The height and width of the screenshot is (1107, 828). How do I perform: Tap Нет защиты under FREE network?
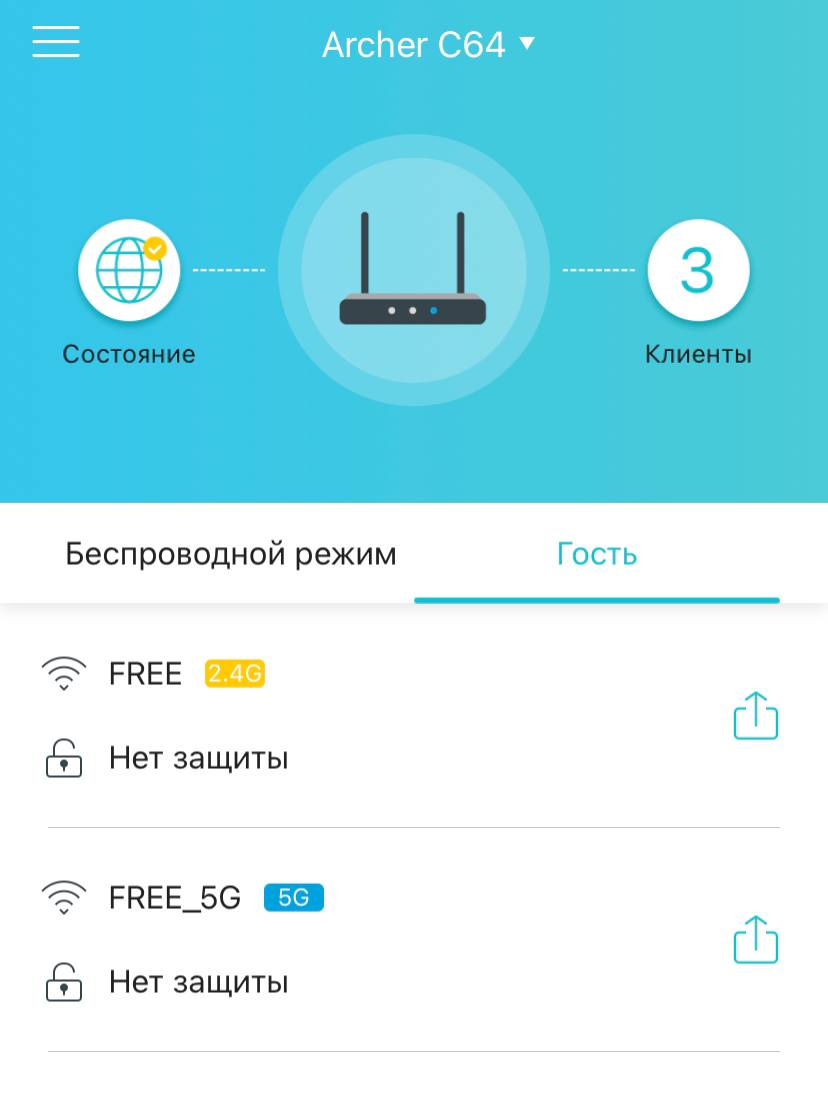198,758
